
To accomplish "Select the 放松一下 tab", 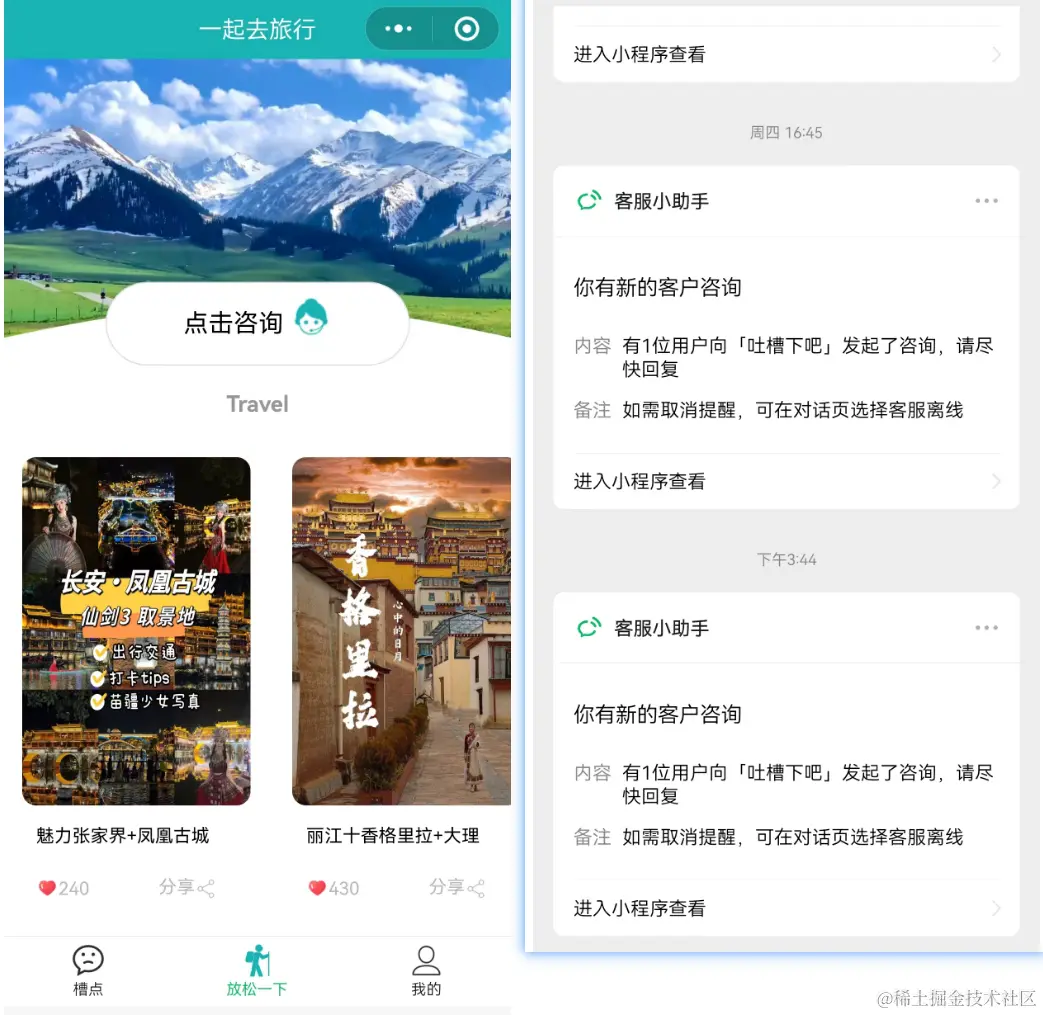I will point(257,971).
